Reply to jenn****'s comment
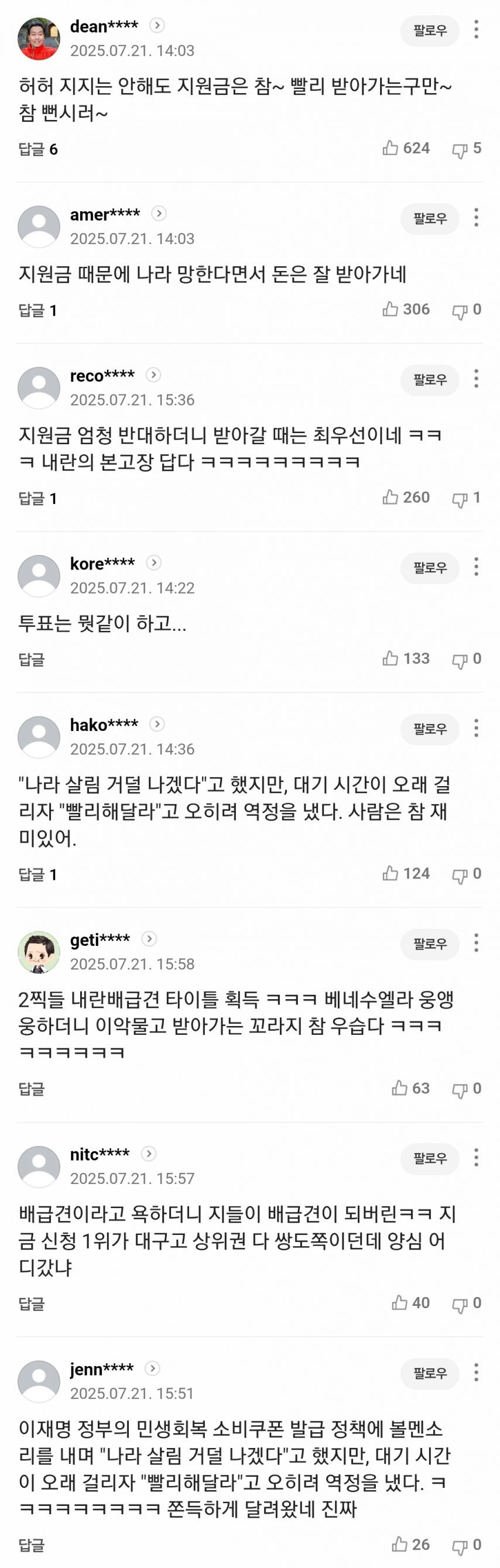 [x=32, y=1545]
